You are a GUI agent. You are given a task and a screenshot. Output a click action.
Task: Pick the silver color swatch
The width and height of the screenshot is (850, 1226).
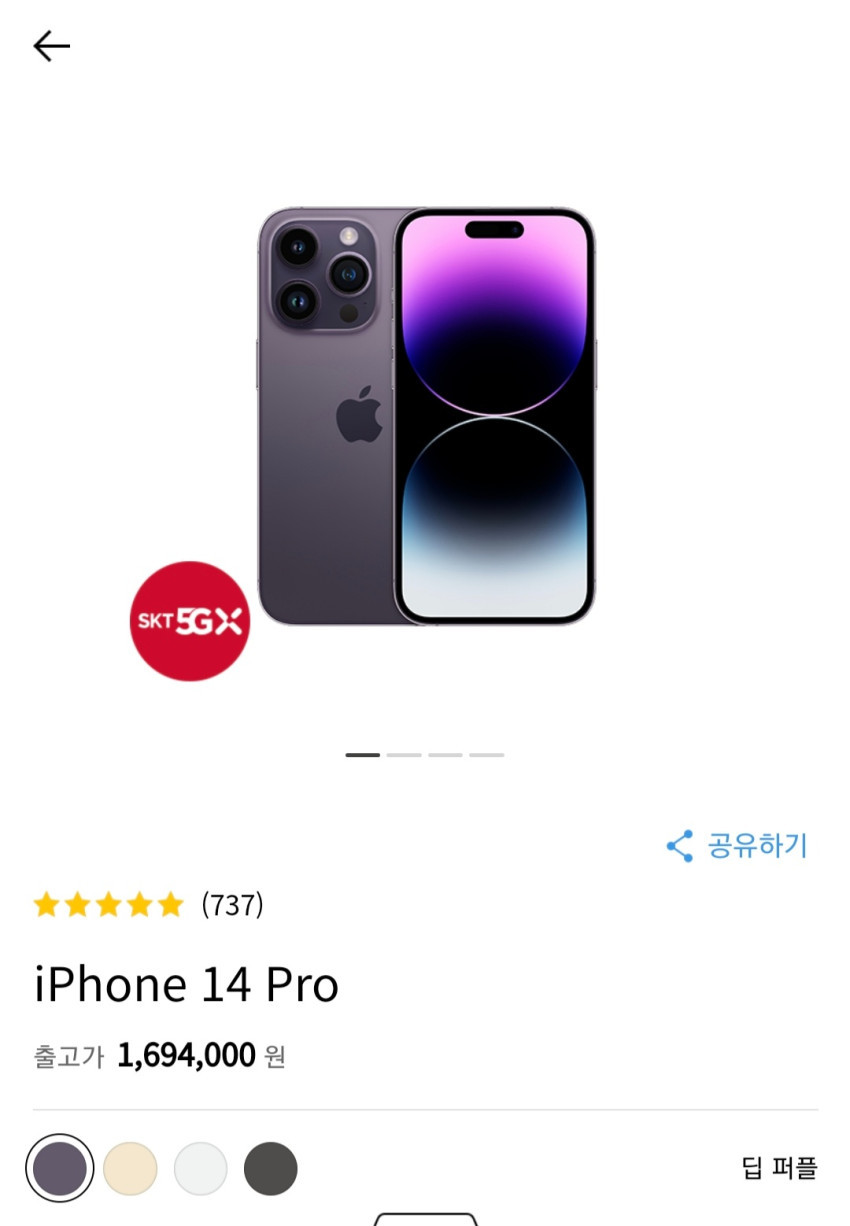[x=200, y=1168]
